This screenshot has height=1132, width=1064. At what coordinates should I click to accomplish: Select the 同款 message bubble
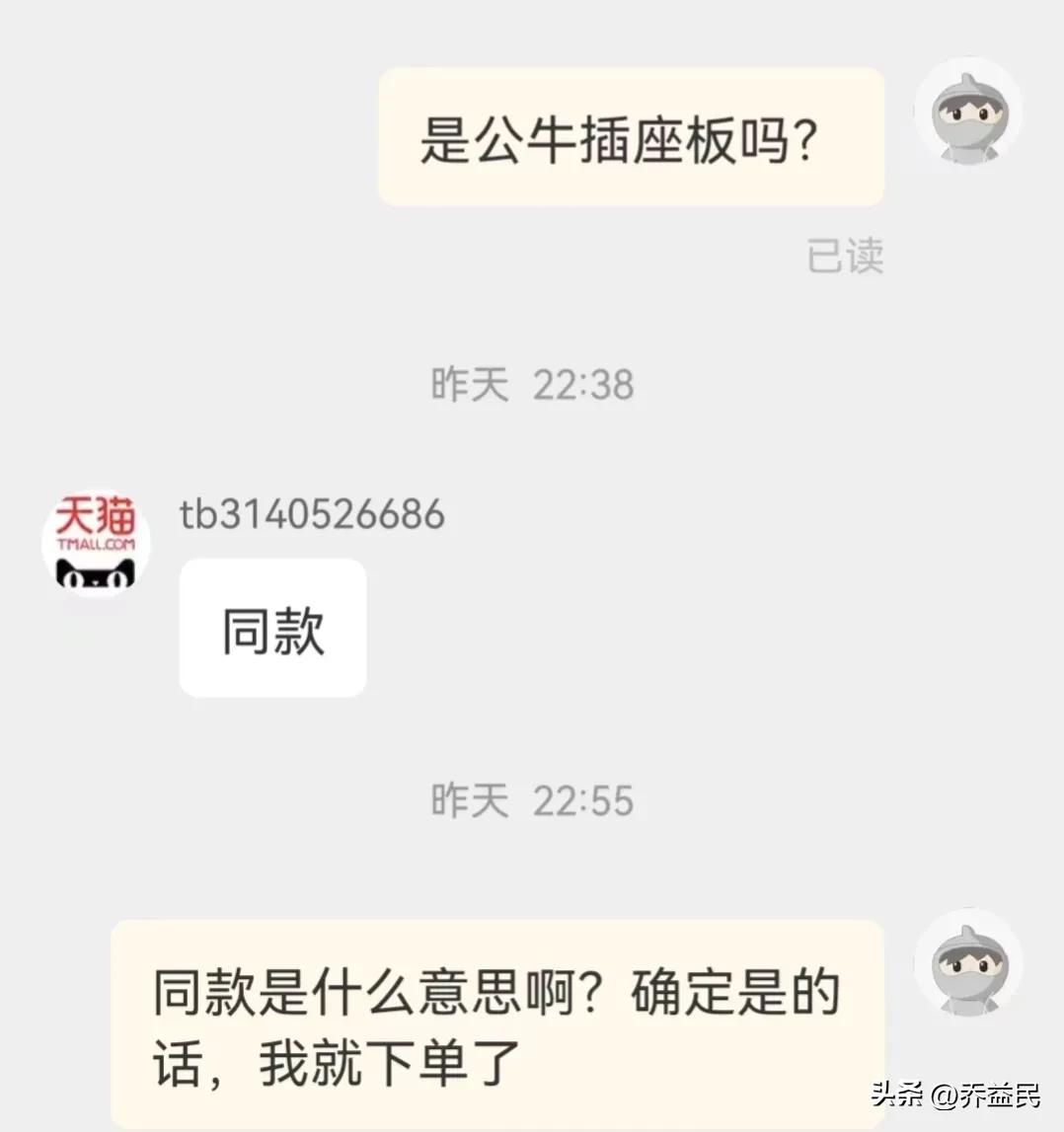point(271,628)
